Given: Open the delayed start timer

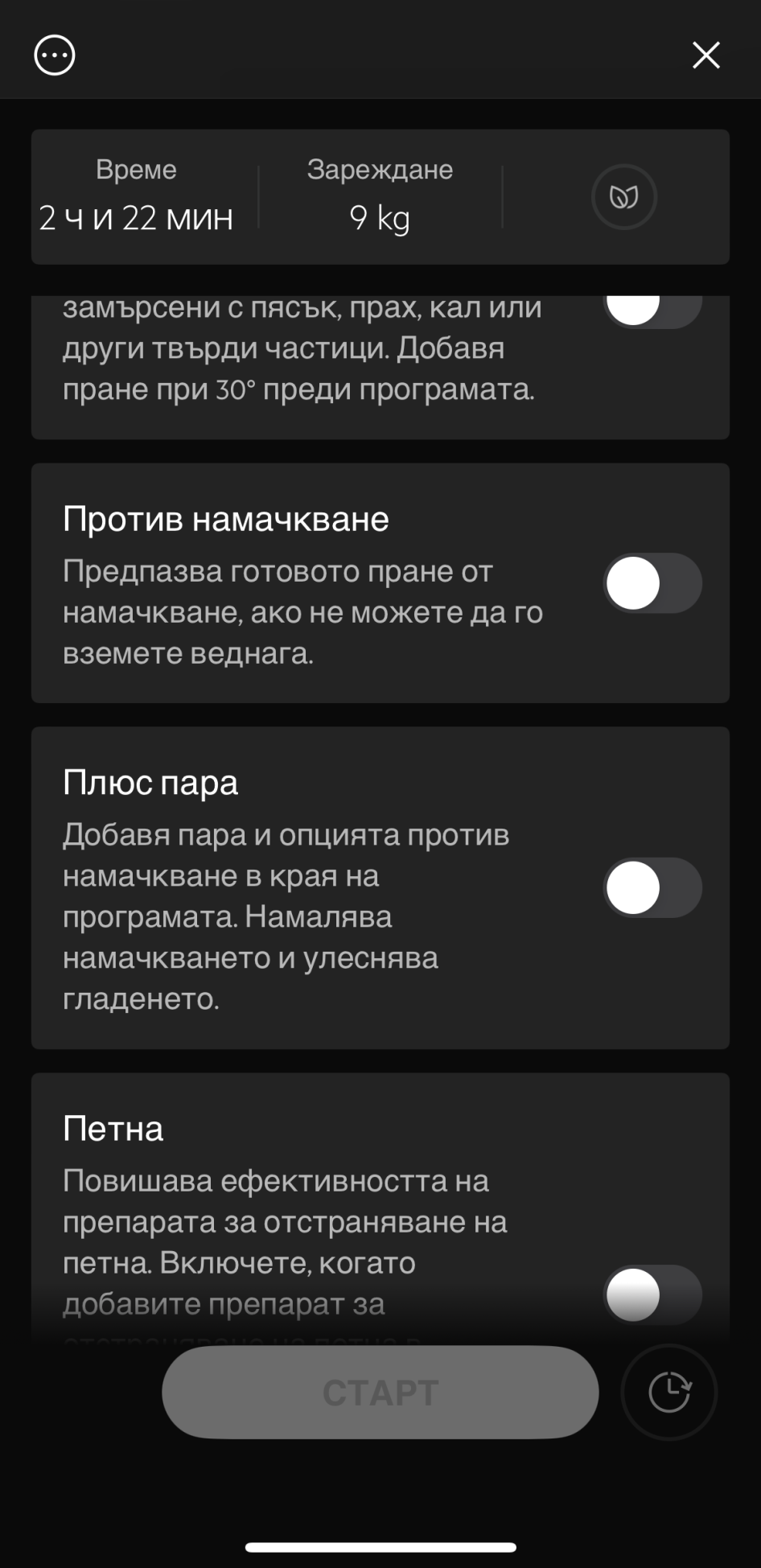Looking at the screenshot, I should point(668,1393).
